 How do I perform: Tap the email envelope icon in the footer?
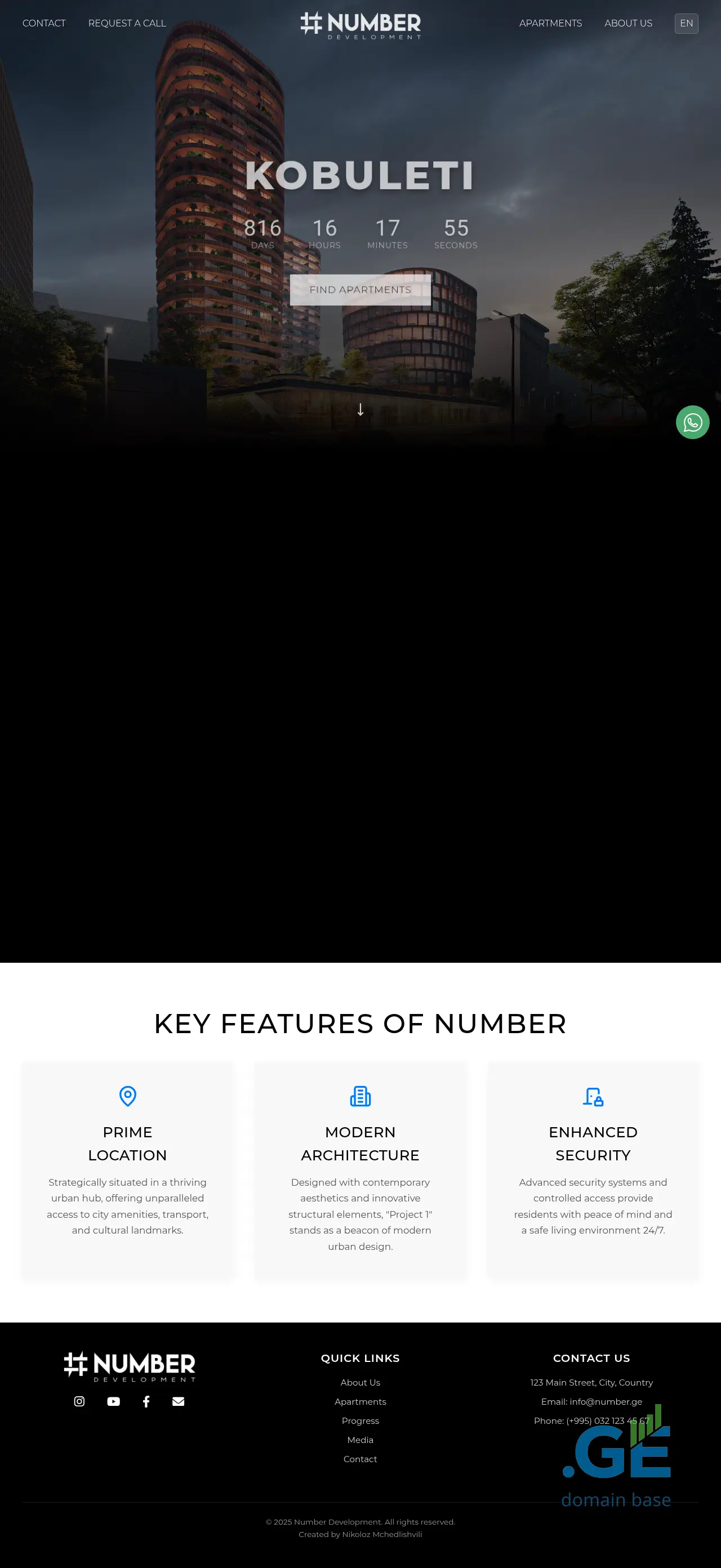coord(178,1401)
